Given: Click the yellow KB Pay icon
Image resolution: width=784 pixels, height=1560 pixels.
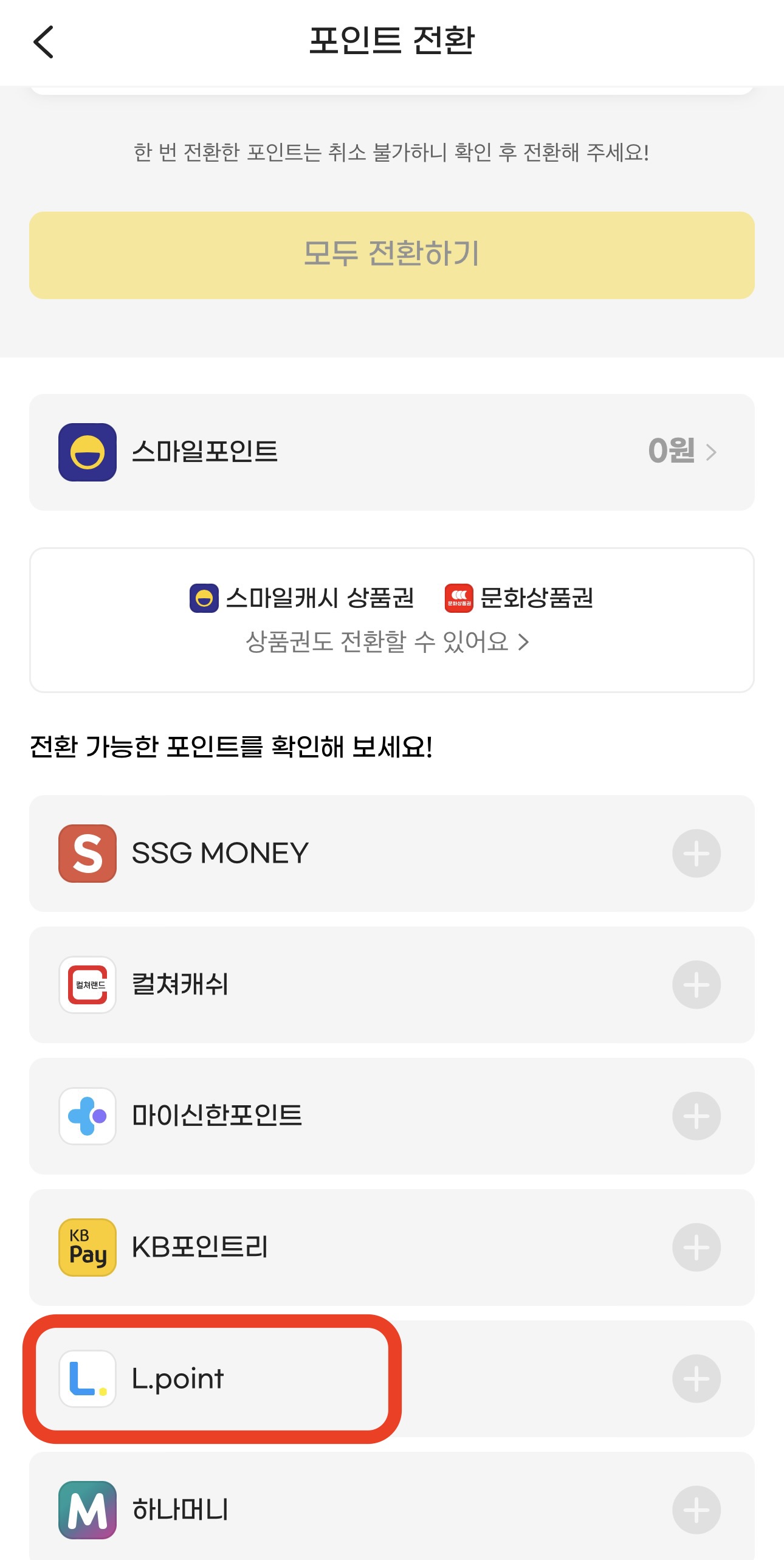Looking at the screenshot, I should tap(86, 1246).
